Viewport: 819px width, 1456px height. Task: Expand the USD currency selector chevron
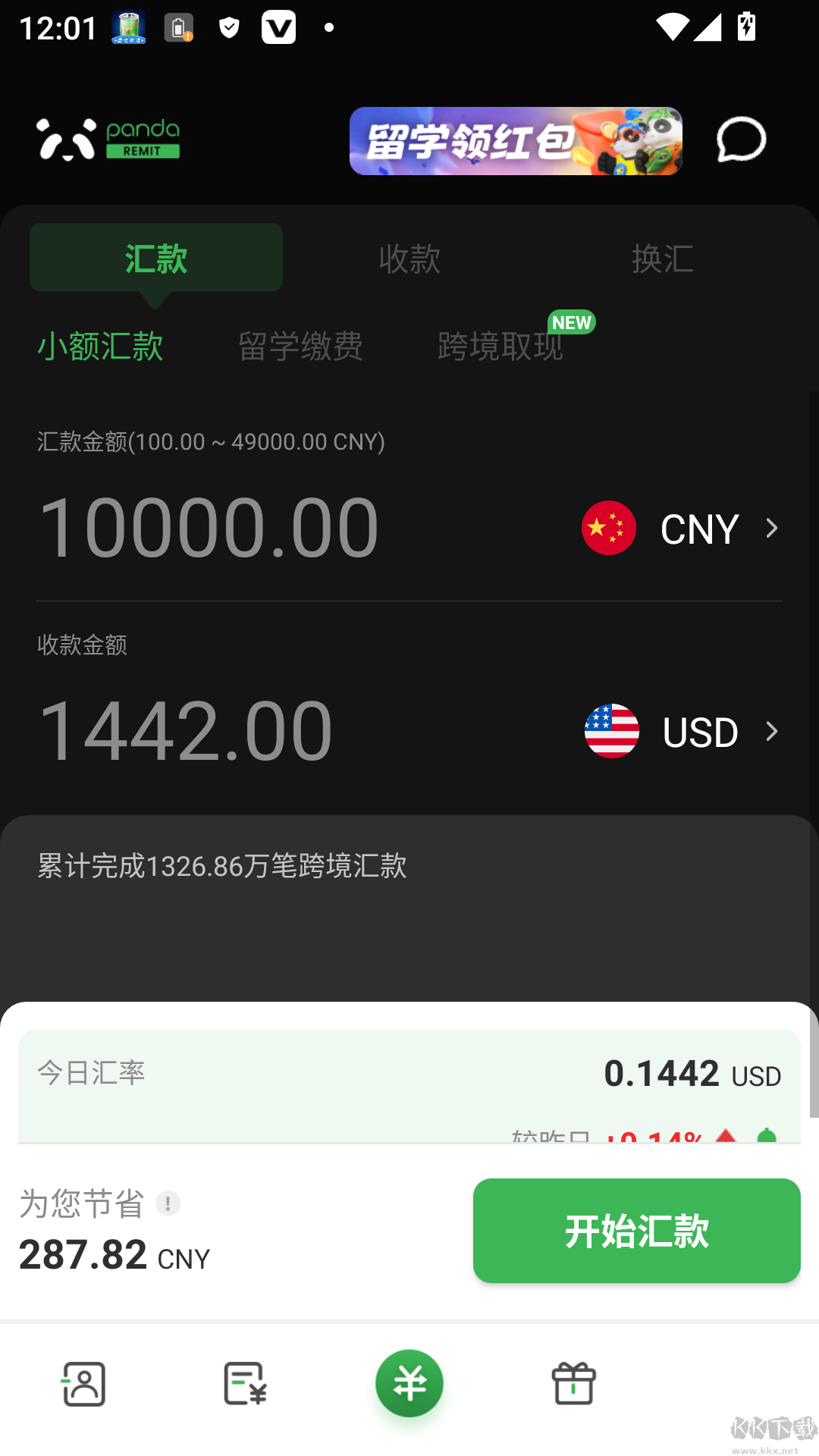point(772,732)
